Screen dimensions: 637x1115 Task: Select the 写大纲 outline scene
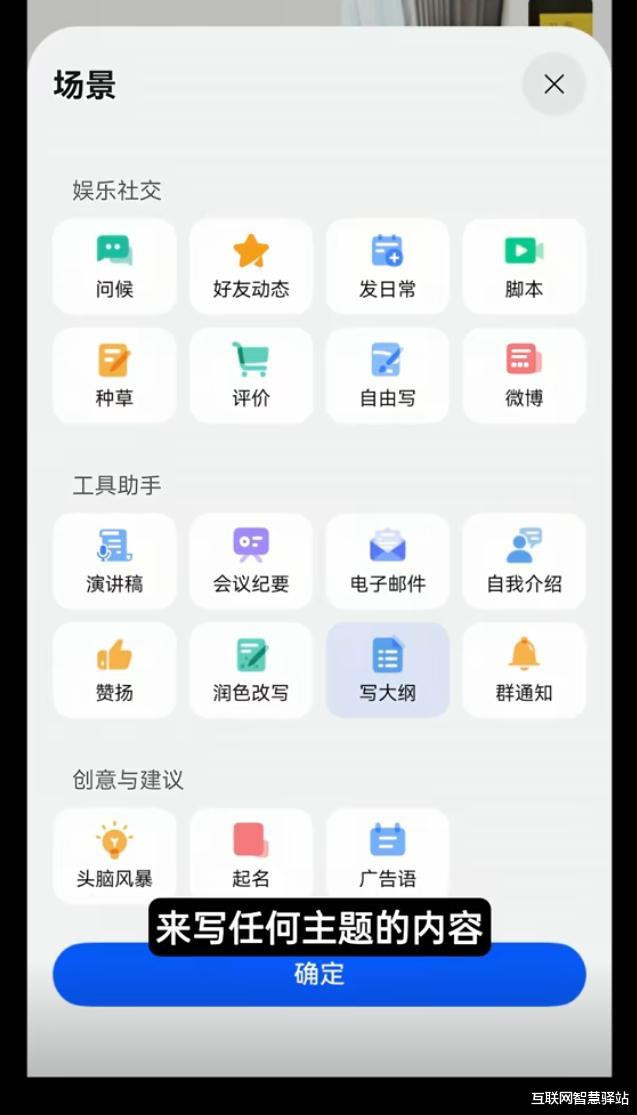coord(387,670)
